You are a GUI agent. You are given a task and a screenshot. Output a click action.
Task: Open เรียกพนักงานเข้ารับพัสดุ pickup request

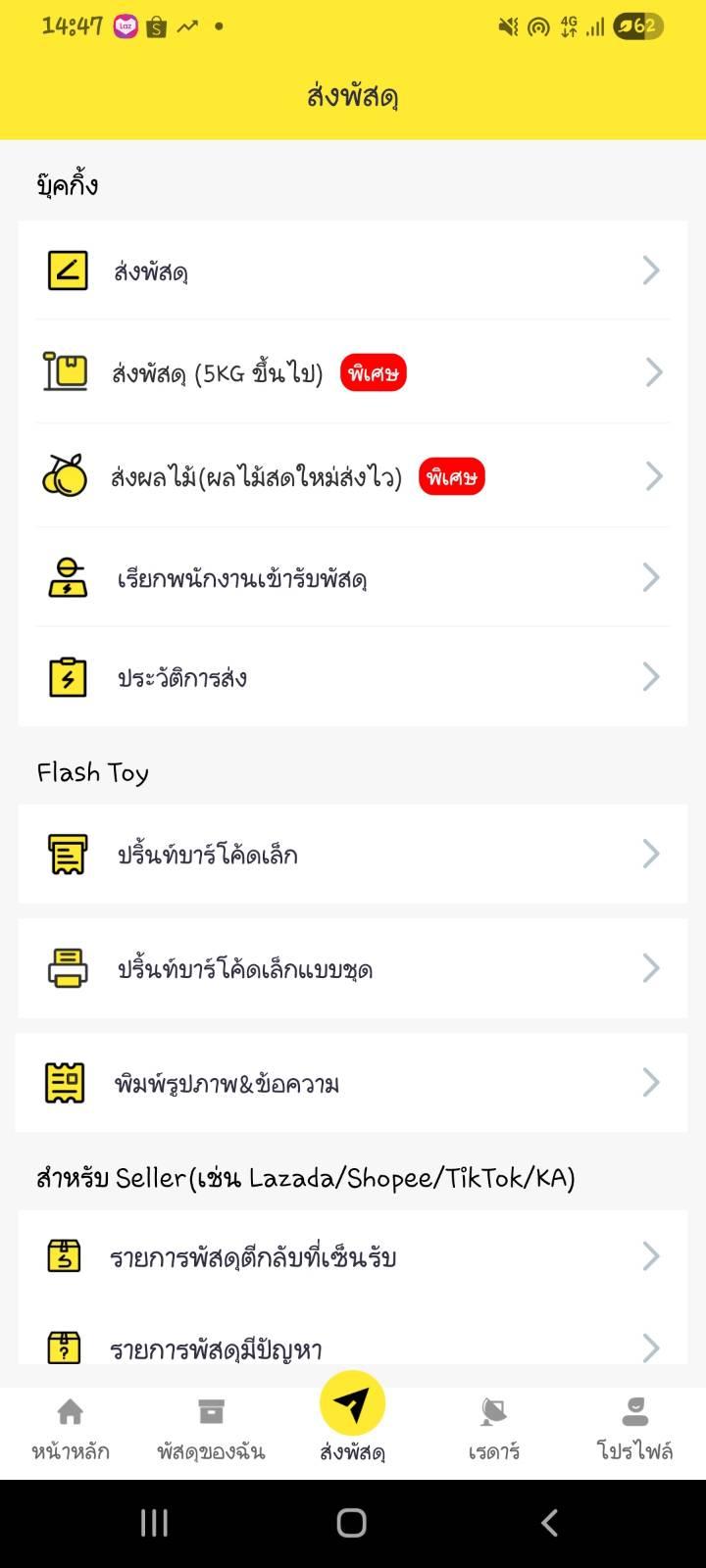(353, 577)
